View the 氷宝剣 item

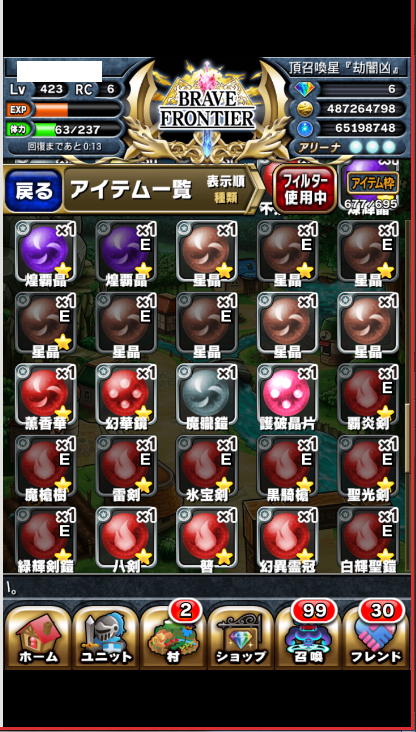[206, 468]
